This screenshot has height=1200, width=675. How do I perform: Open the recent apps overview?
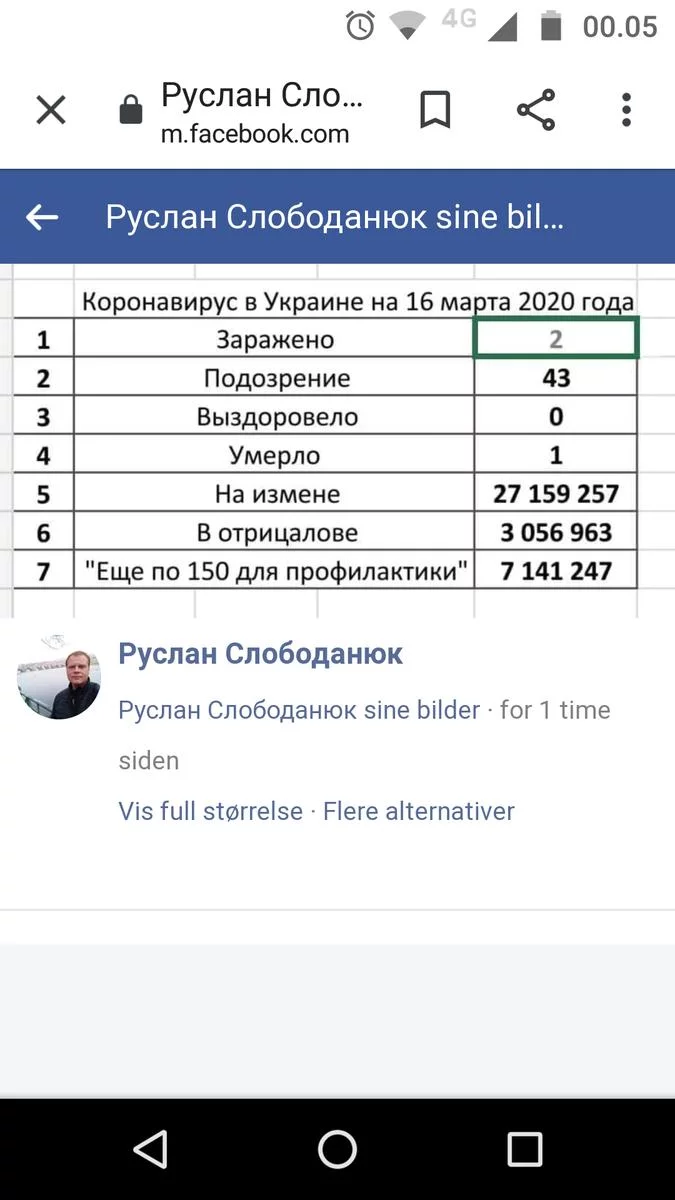[x=524, y=1150]
